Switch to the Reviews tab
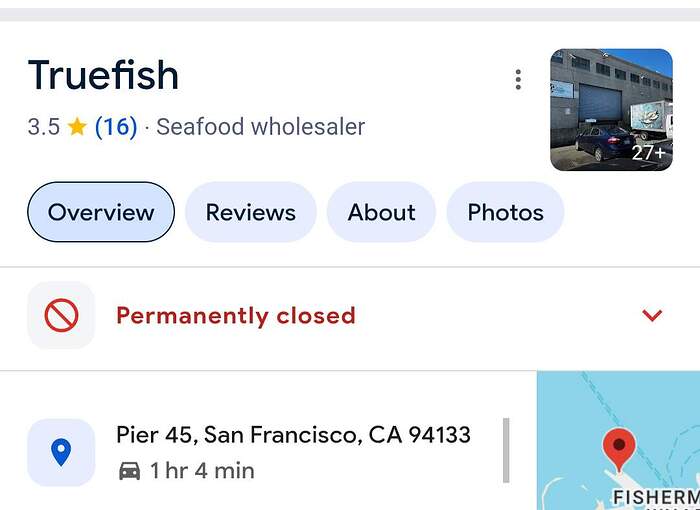This screenshot has width=700, height=510. (250, 212)
